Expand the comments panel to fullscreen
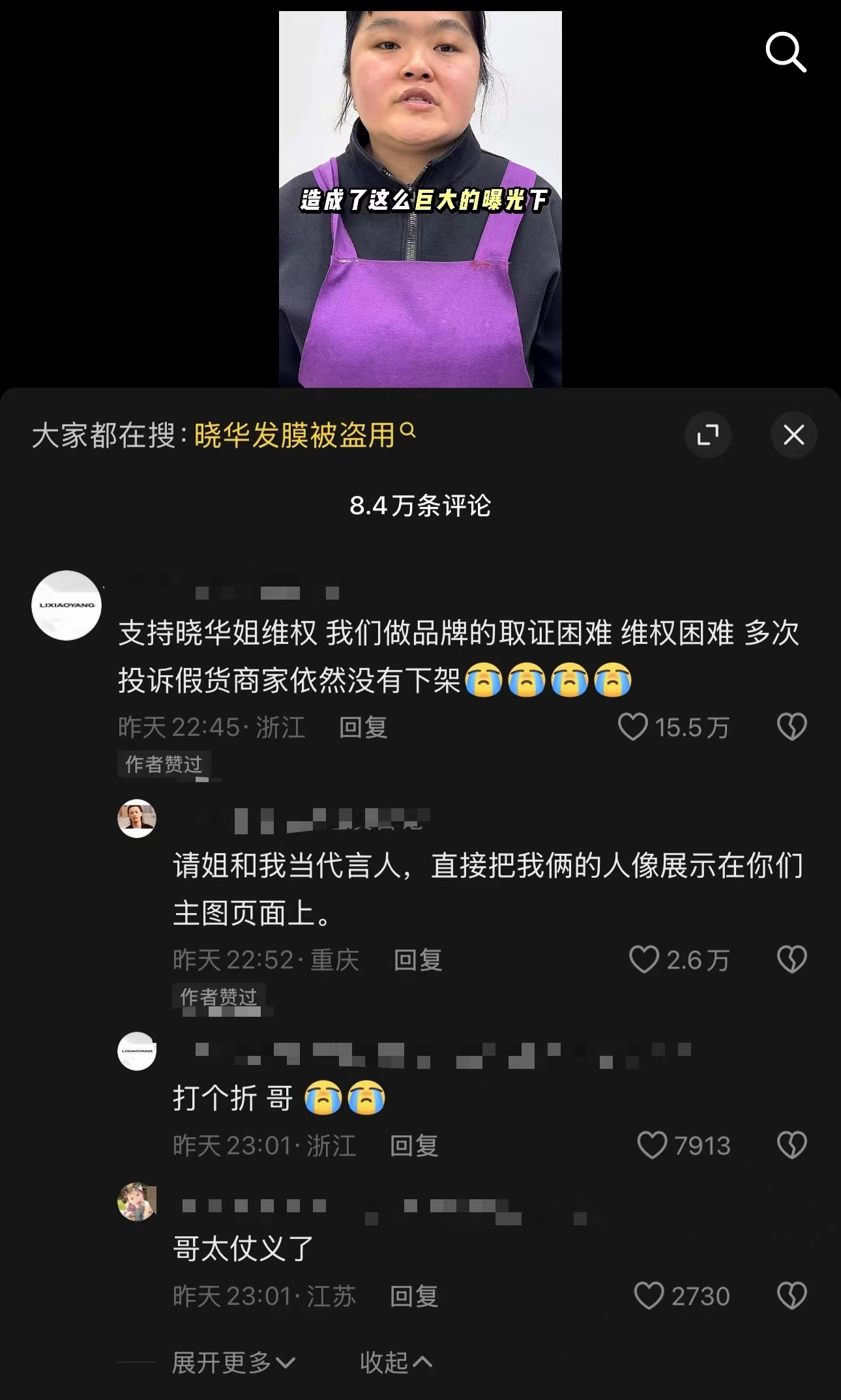The image size is (841, 1400). (707, 435)
